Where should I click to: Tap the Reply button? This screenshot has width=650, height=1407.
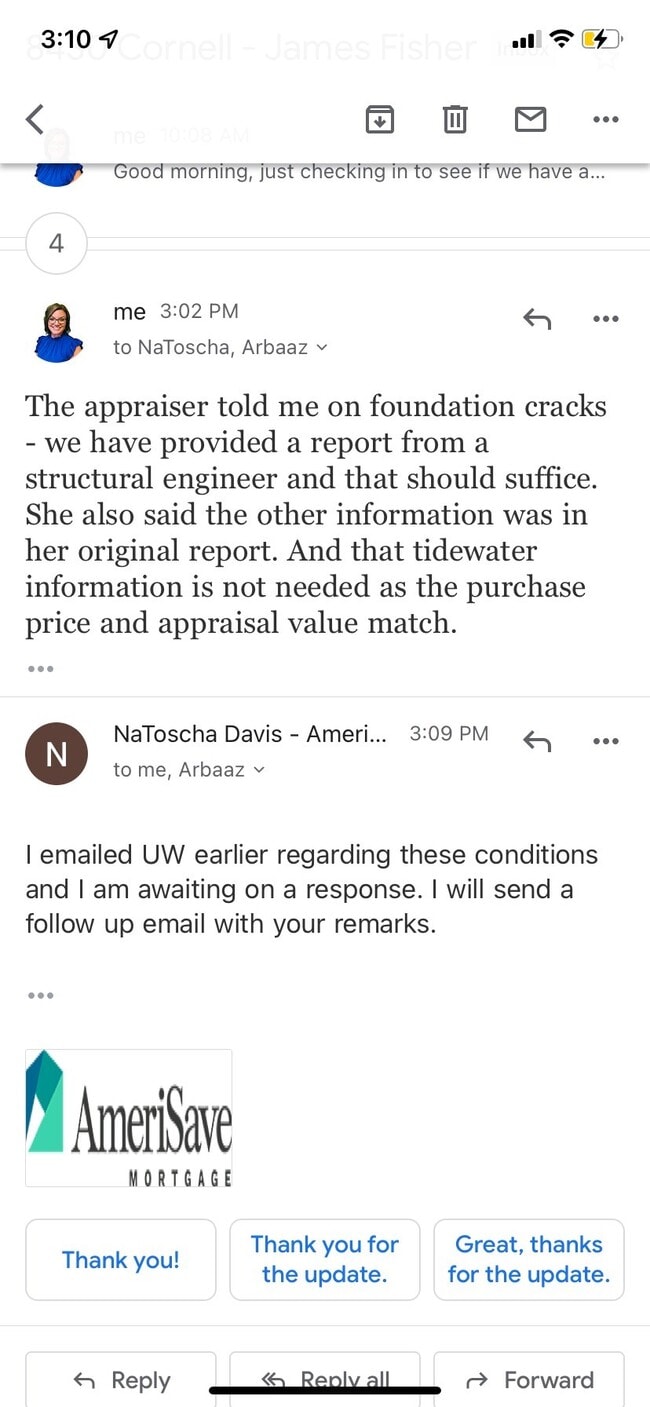click(120, 1380)
